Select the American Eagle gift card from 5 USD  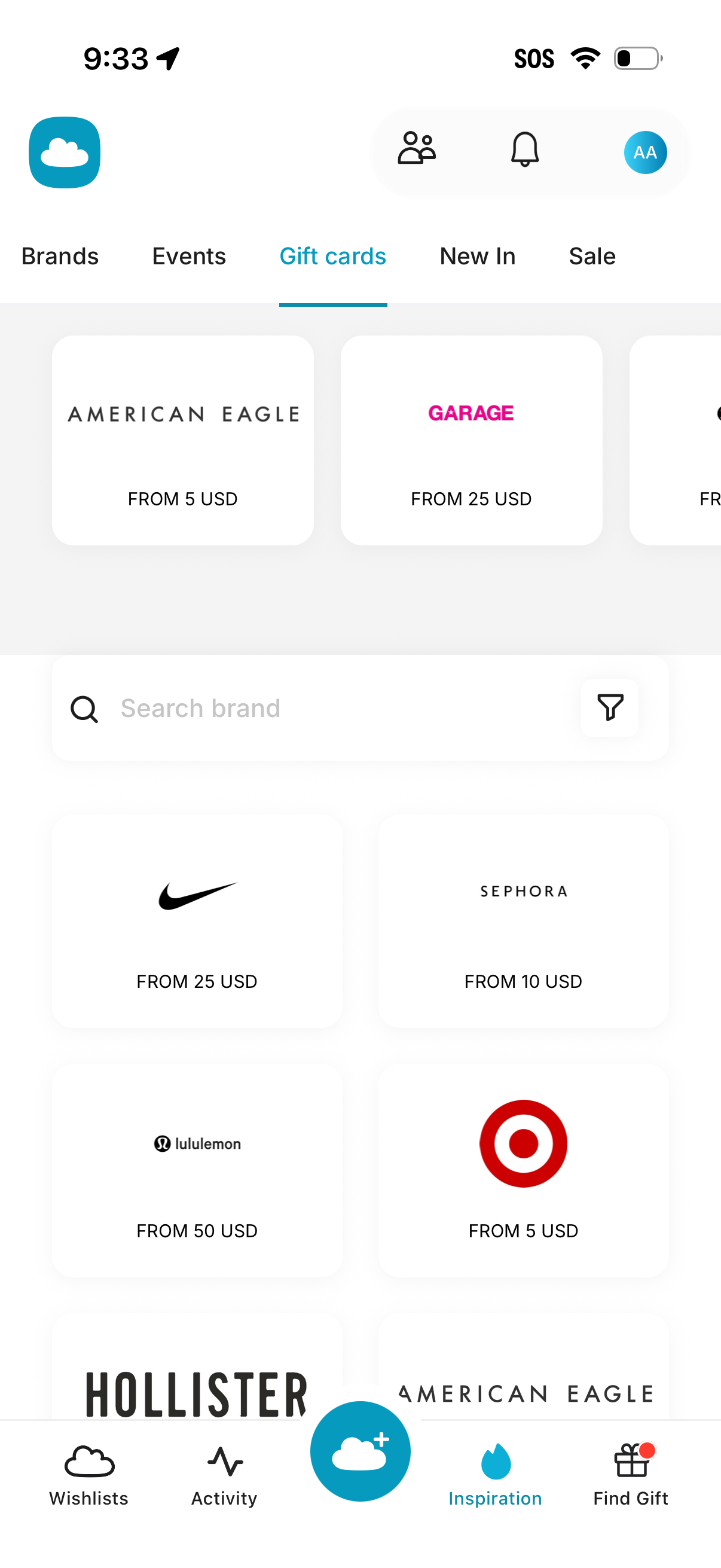pyautogui.click(x=182, y=440)
